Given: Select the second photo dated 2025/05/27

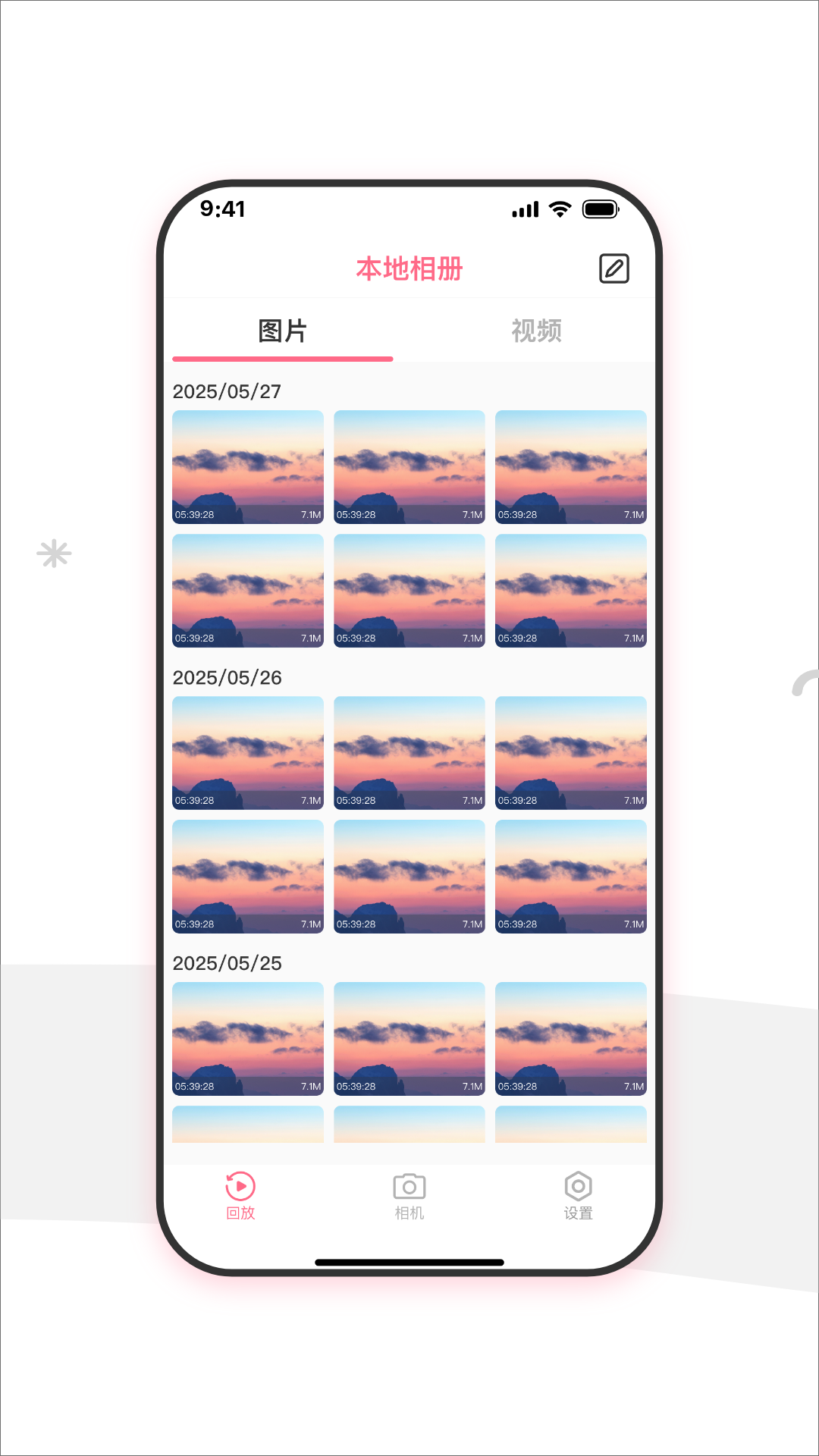Looking at the screenshot, I should tap(409, 467).
